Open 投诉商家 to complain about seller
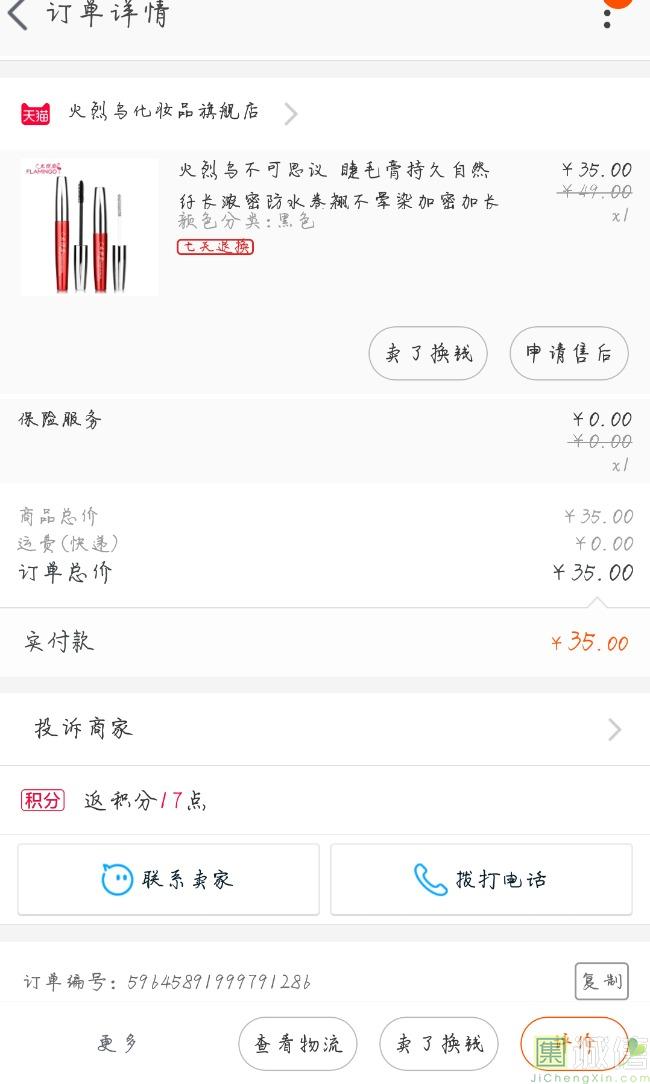650x1084 pixels. click(325, 729)
